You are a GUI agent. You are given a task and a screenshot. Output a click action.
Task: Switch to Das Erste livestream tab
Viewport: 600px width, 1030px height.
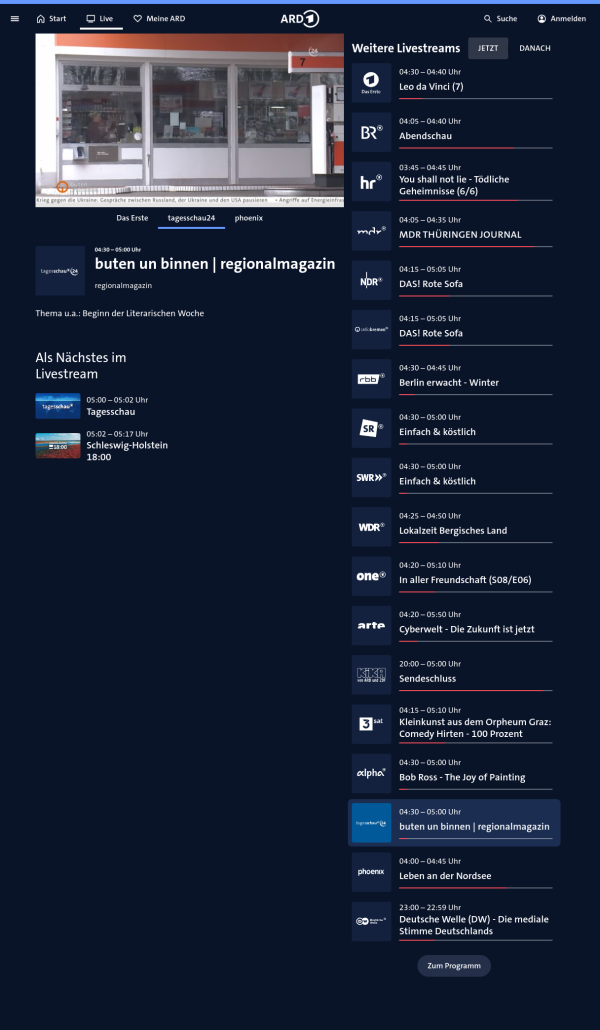132,218
